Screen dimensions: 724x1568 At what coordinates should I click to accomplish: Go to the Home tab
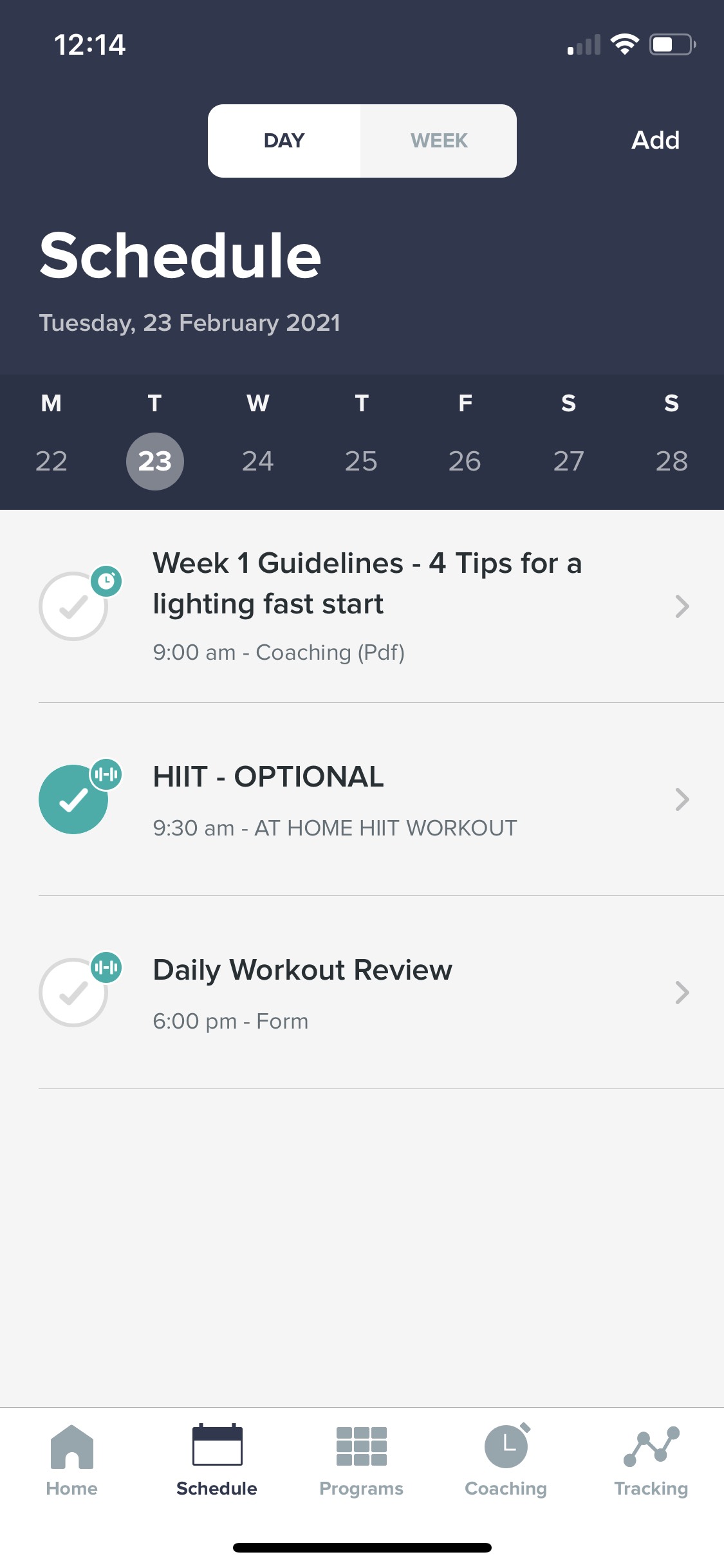pos(72,1461)
